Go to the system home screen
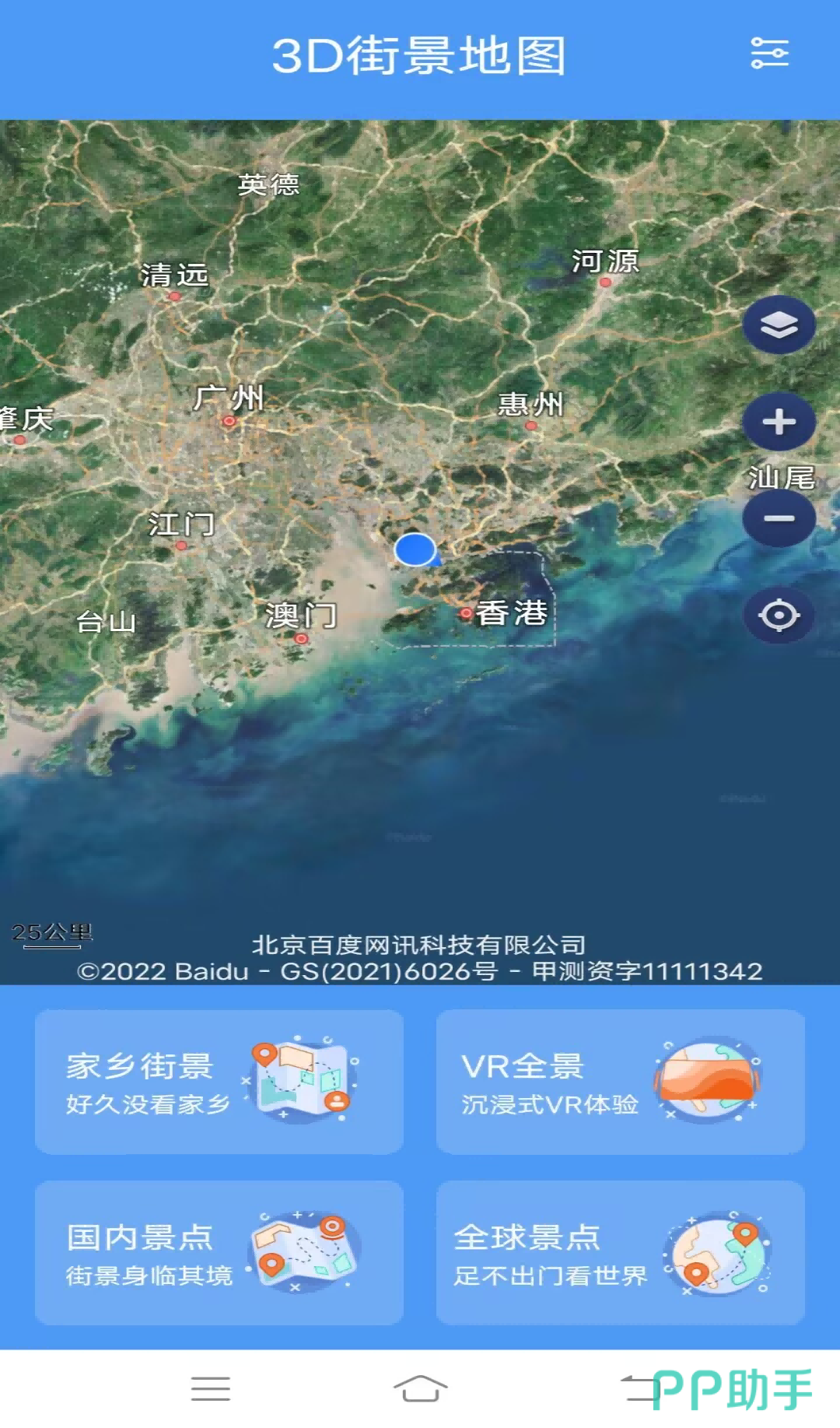840x1428 pixels. [x=420, y=1388]
